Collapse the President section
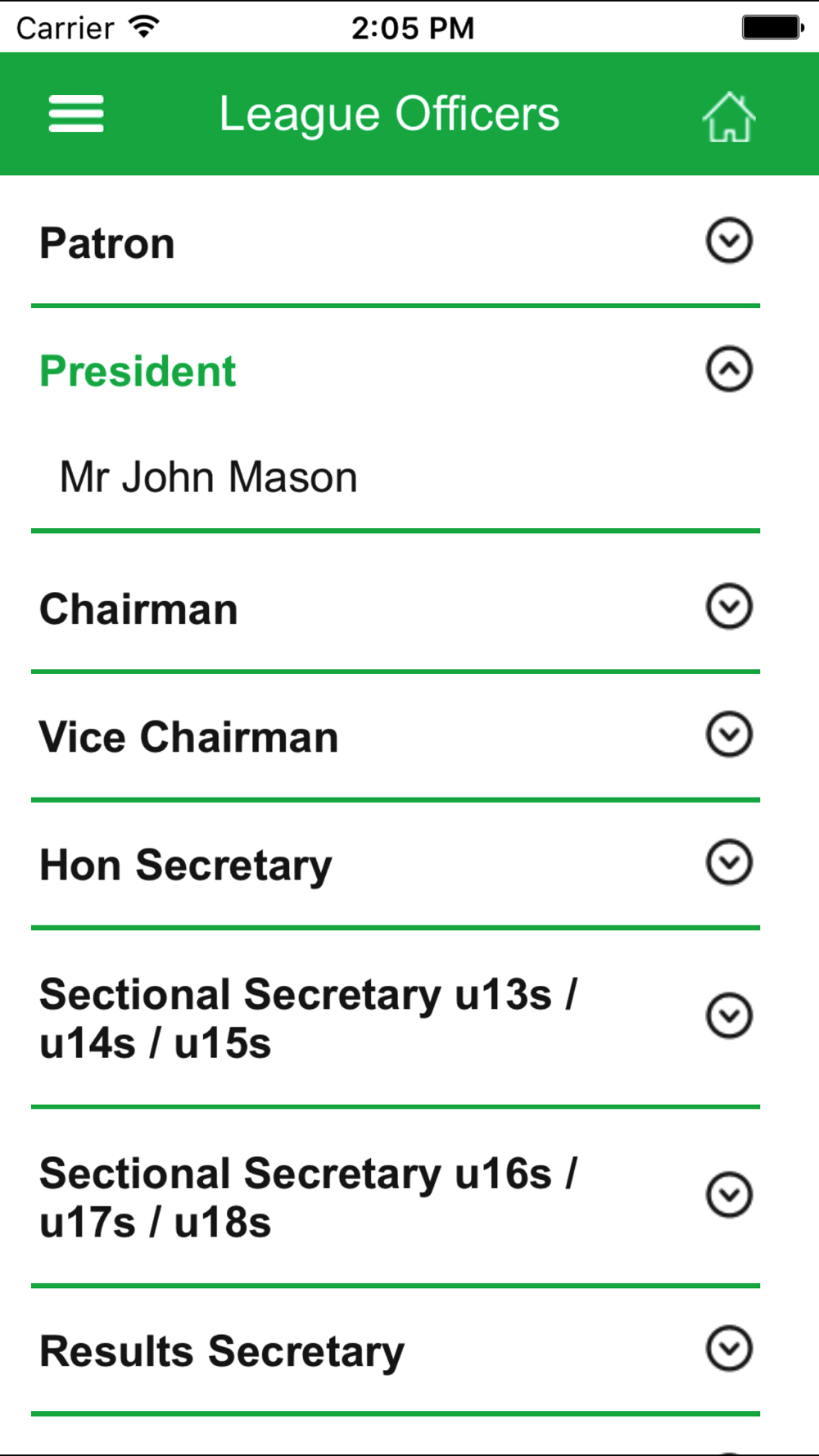This screenshot has width=819, height=1456. coord(396,370)
